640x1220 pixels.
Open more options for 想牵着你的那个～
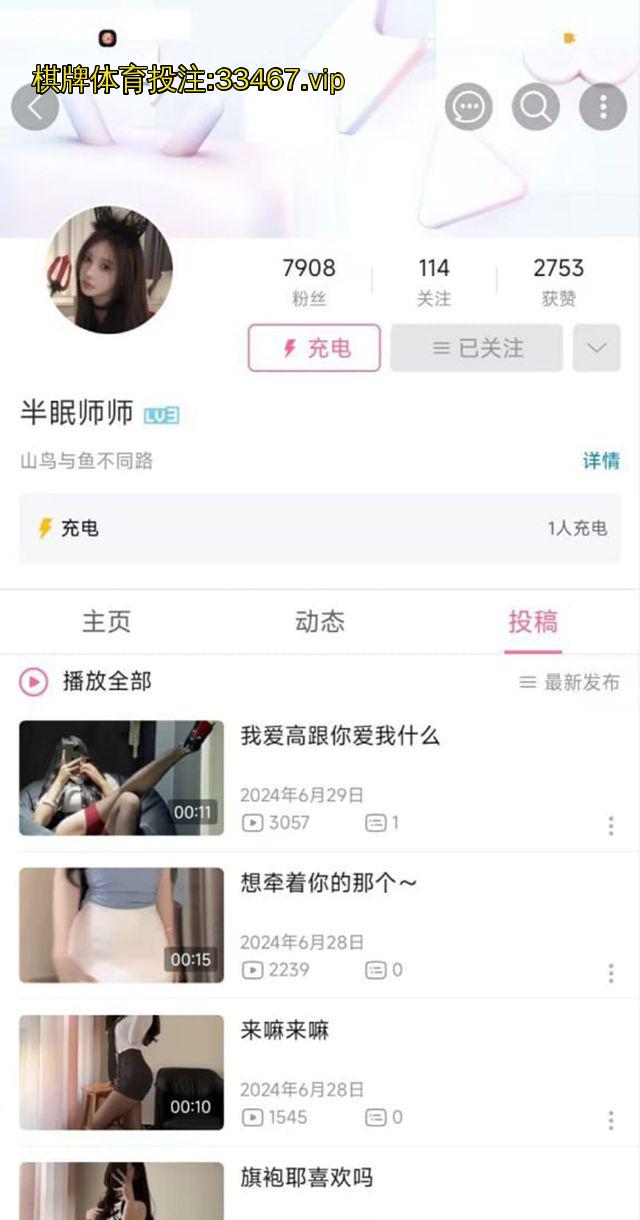click(x=611, y=973)
